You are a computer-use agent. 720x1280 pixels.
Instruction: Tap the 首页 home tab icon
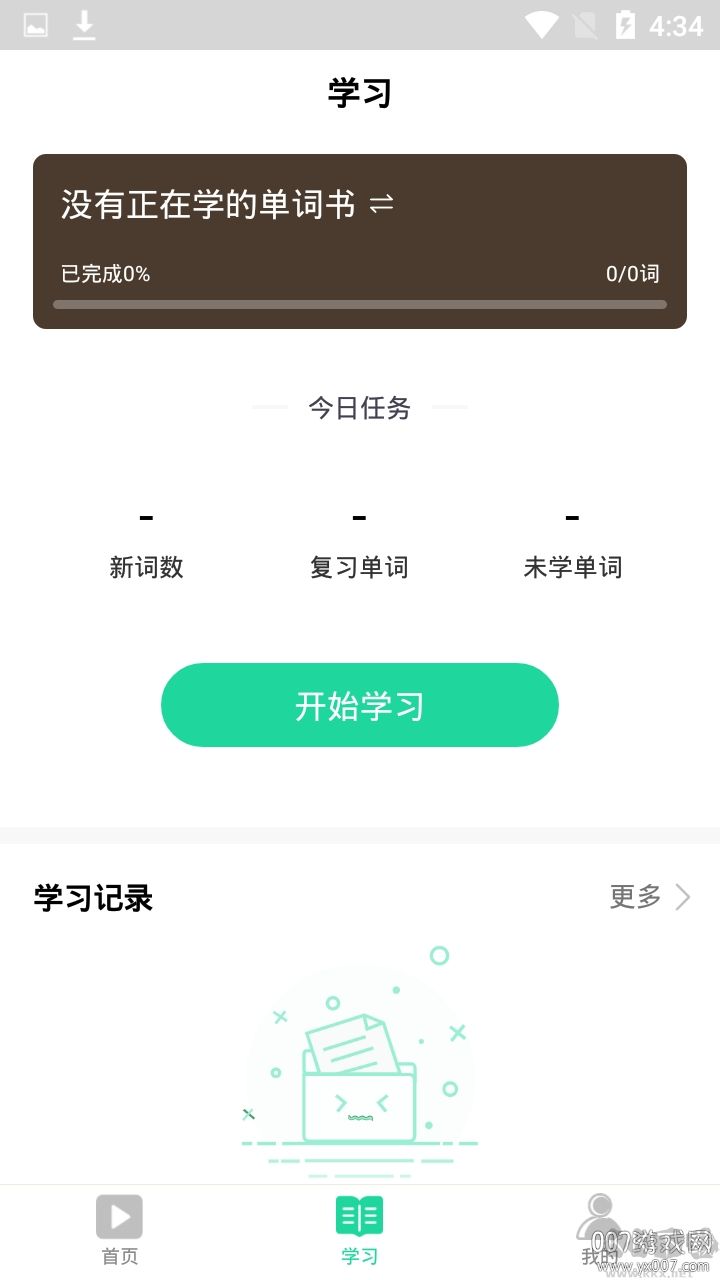coord(118,1215)
